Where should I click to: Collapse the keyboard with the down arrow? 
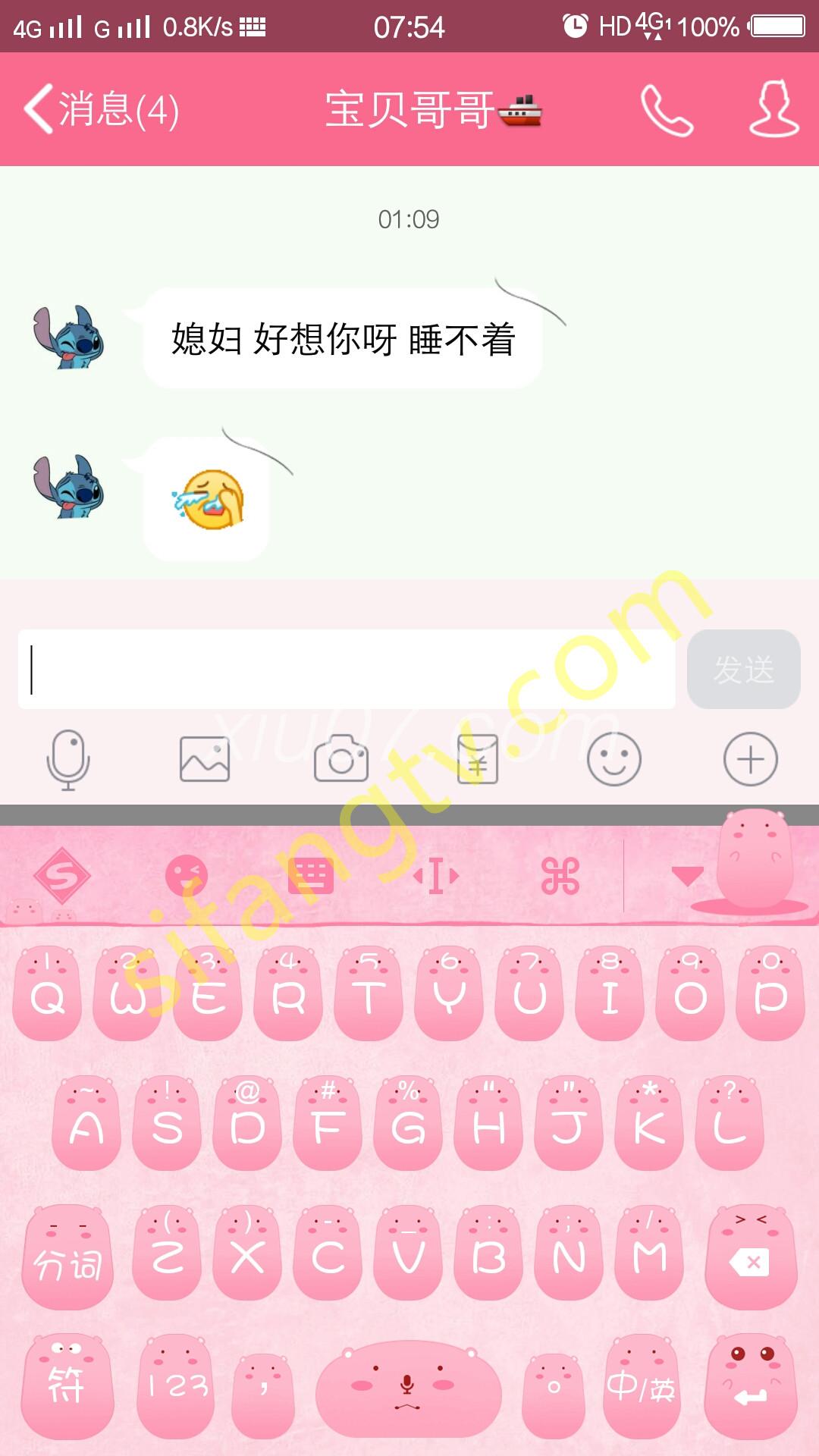(688, 877)
